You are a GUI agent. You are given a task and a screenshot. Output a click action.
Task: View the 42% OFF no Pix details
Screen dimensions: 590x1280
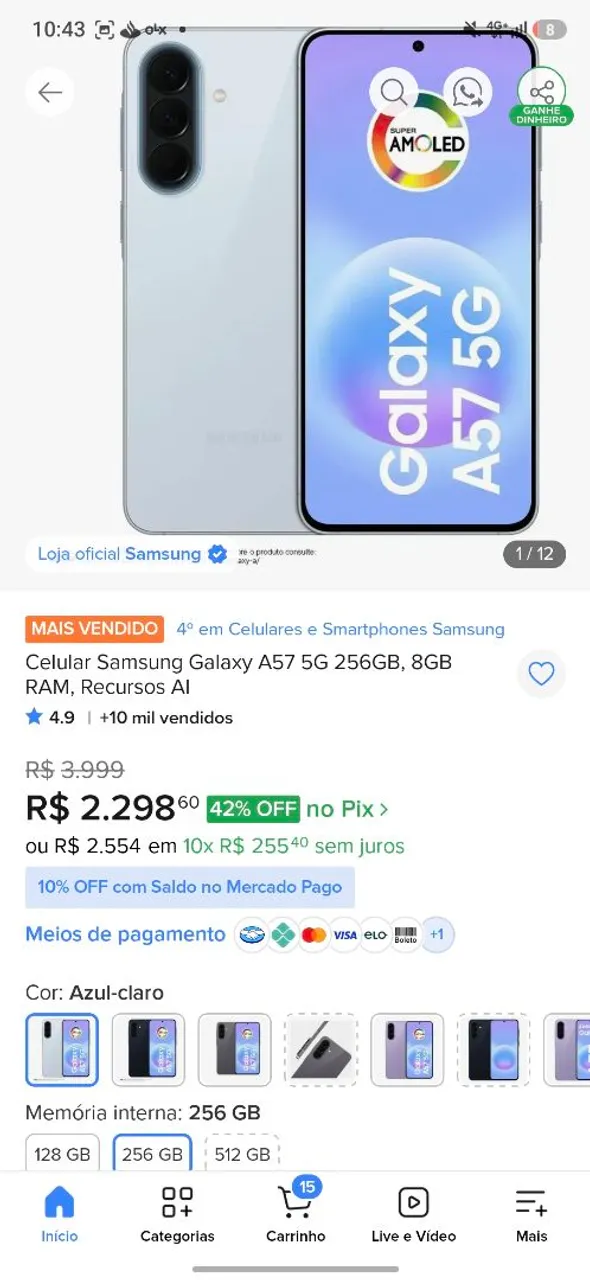[x=298, y=808]
